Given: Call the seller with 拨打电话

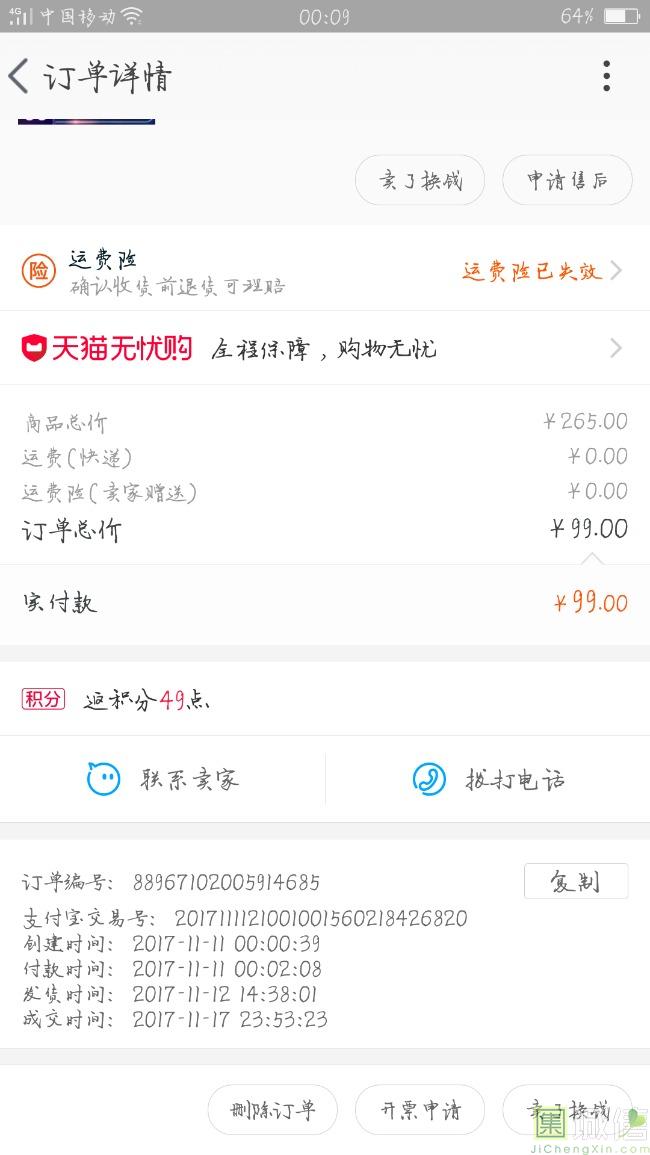Looking at the screenshot, I should (x=488, y=779).
